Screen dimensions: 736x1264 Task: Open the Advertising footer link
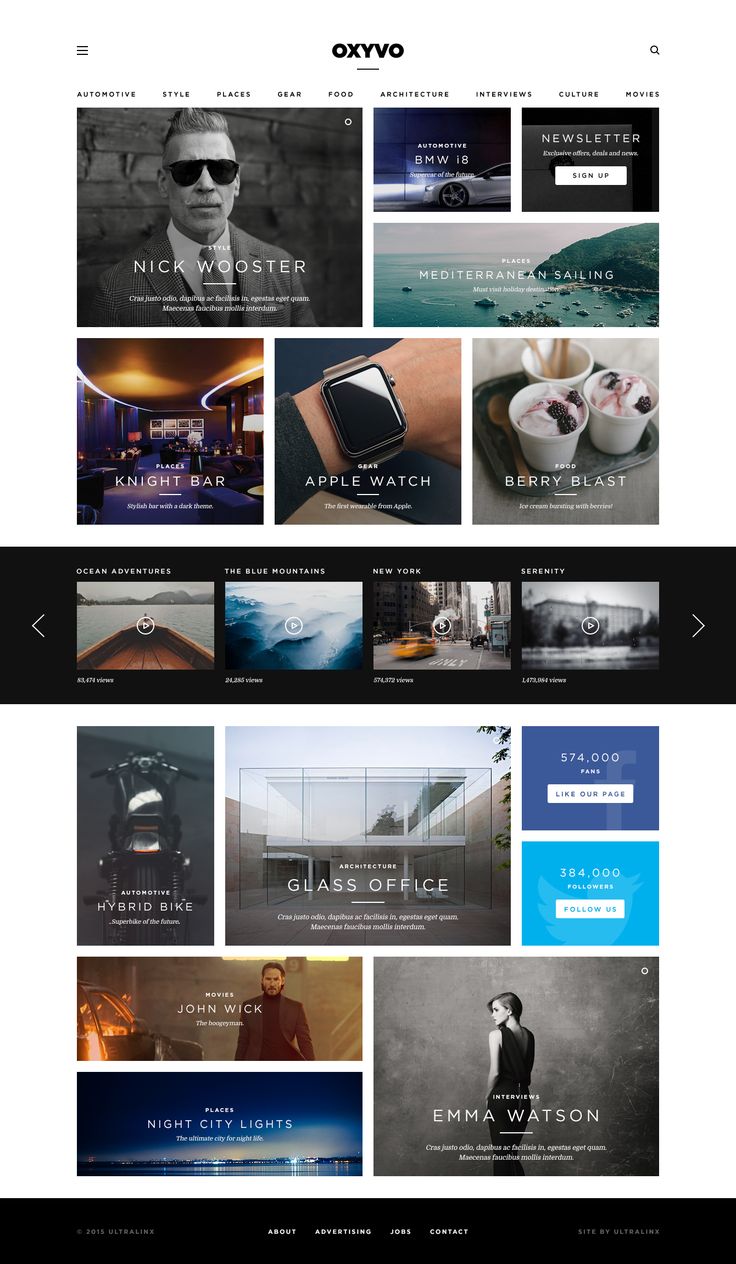coord(343,1232)
